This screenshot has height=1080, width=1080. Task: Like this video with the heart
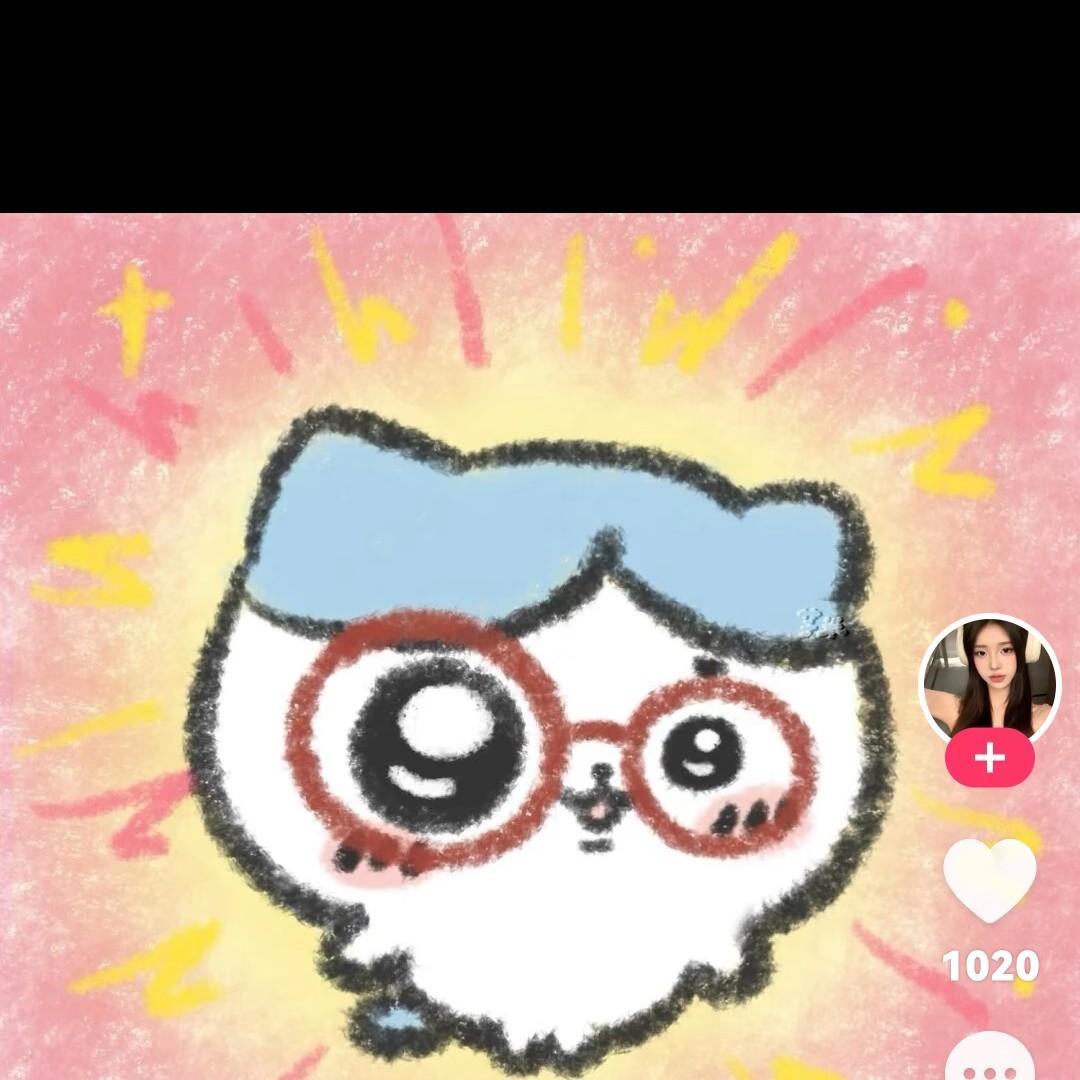(x=990, y=880)
